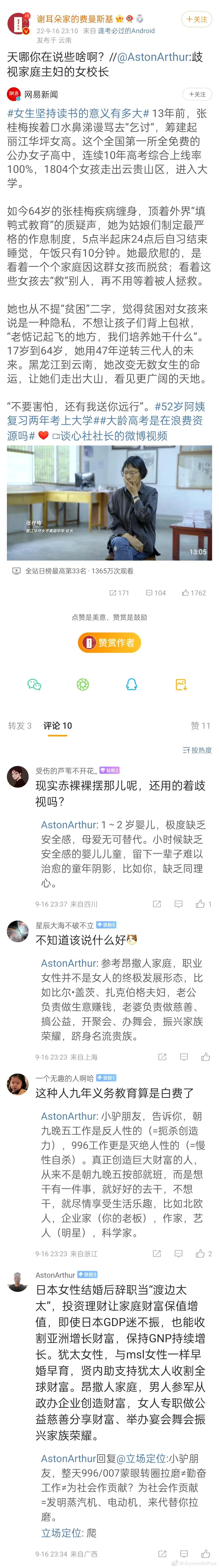Switch to the 赞 11 tab
This screenshot has width=219, height=1568.
point(200,726)
